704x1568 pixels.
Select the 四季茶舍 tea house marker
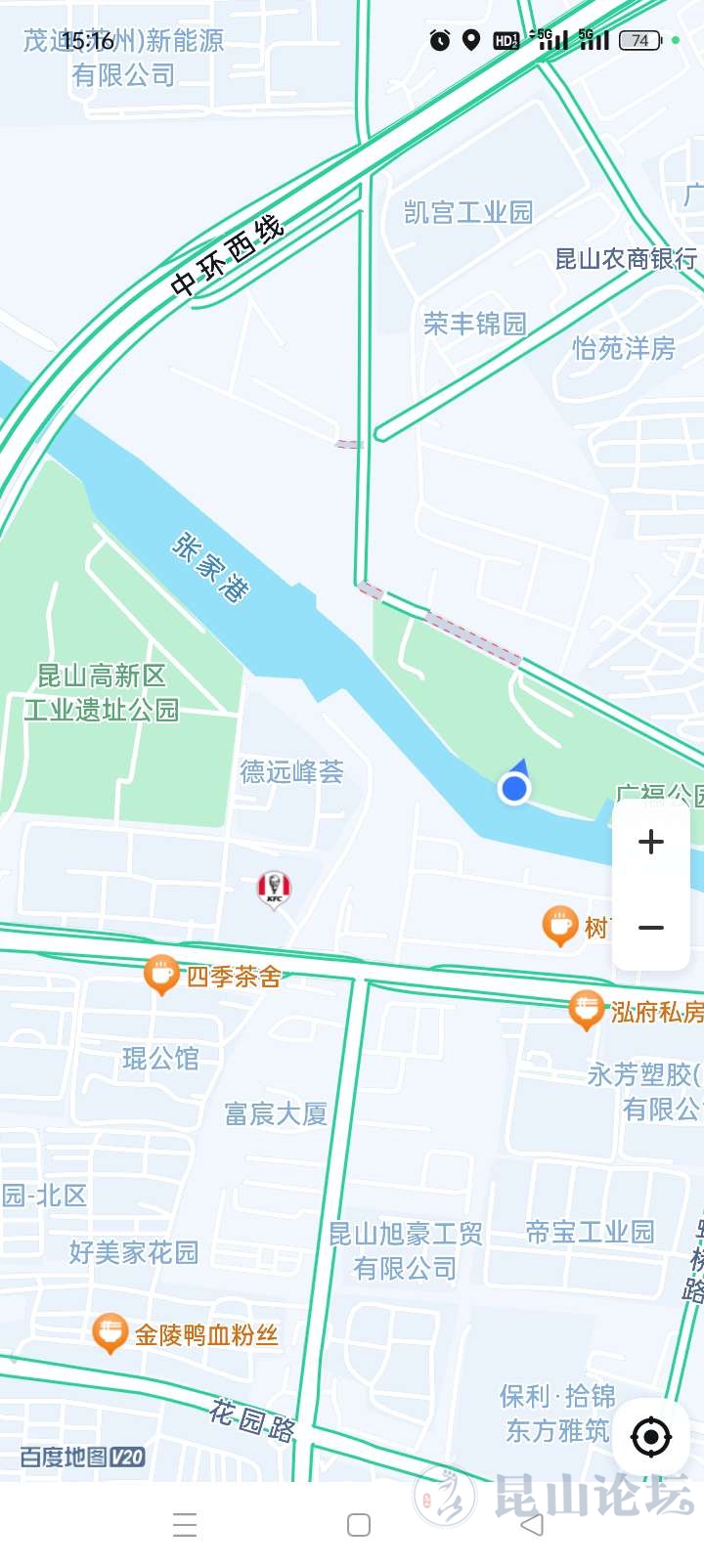(x=161, y=974)
